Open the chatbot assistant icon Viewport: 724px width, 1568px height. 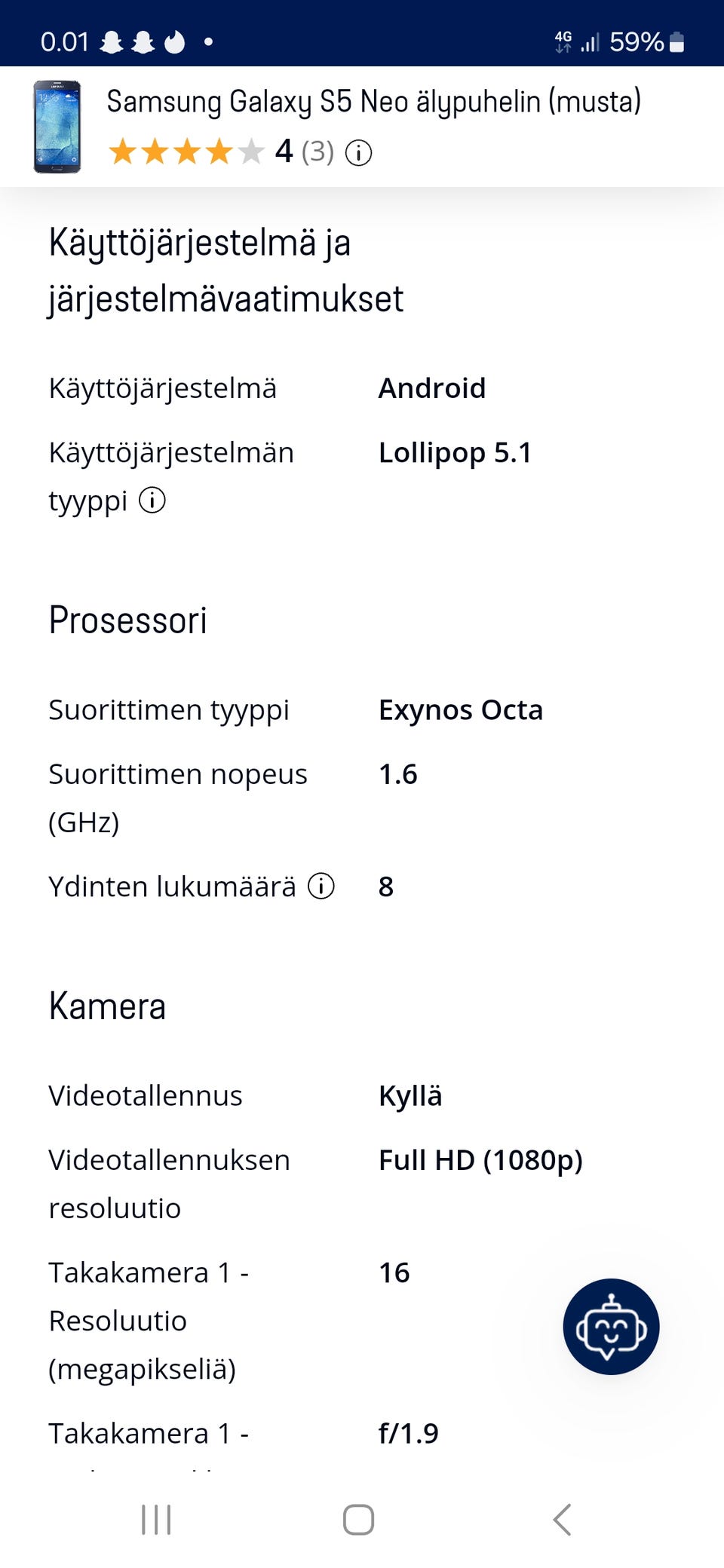click(611, 1327)
